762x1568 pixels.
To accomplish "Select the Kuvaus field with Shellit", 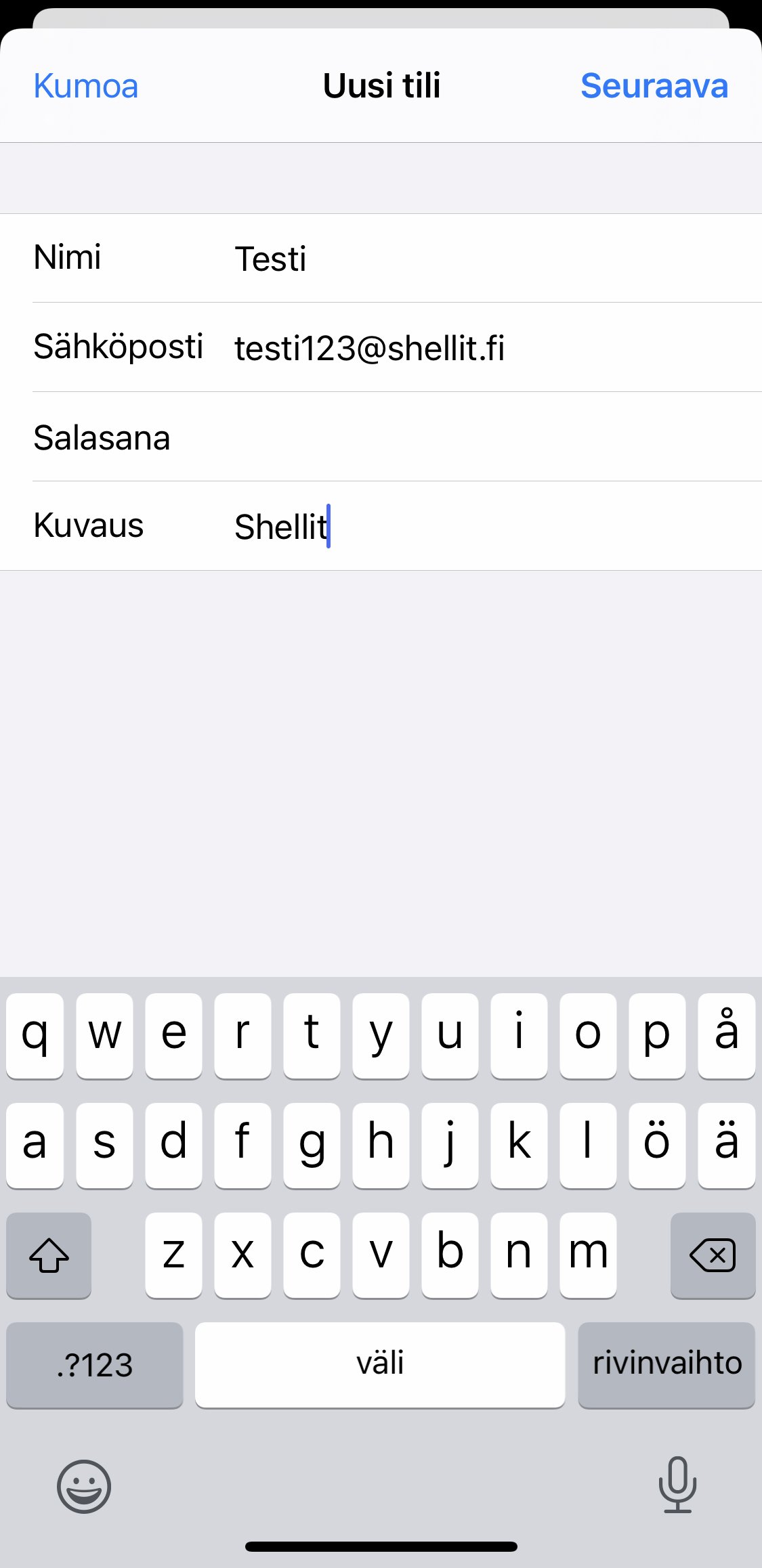I will [x=474, y=527].
